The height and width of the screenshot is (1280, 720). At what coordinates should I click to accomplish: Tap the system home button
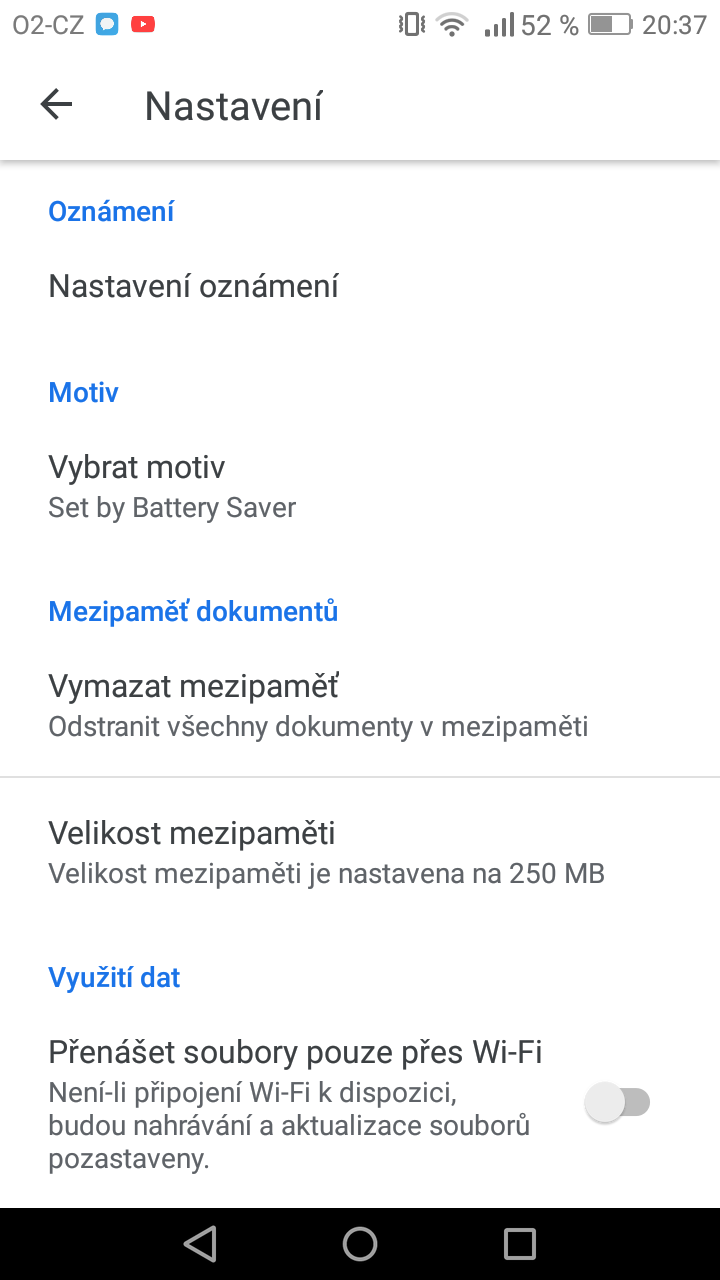click(x=360, y=1243)
